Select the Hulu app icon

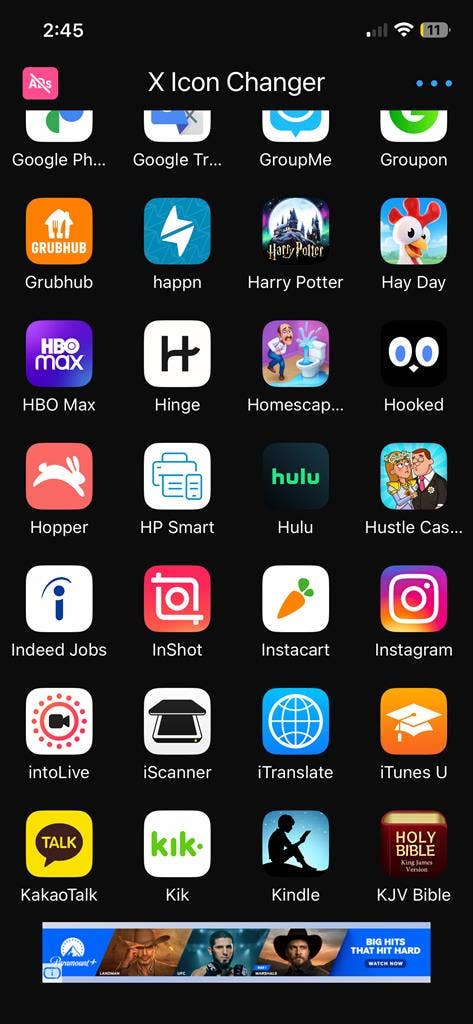tap(295, 476)
